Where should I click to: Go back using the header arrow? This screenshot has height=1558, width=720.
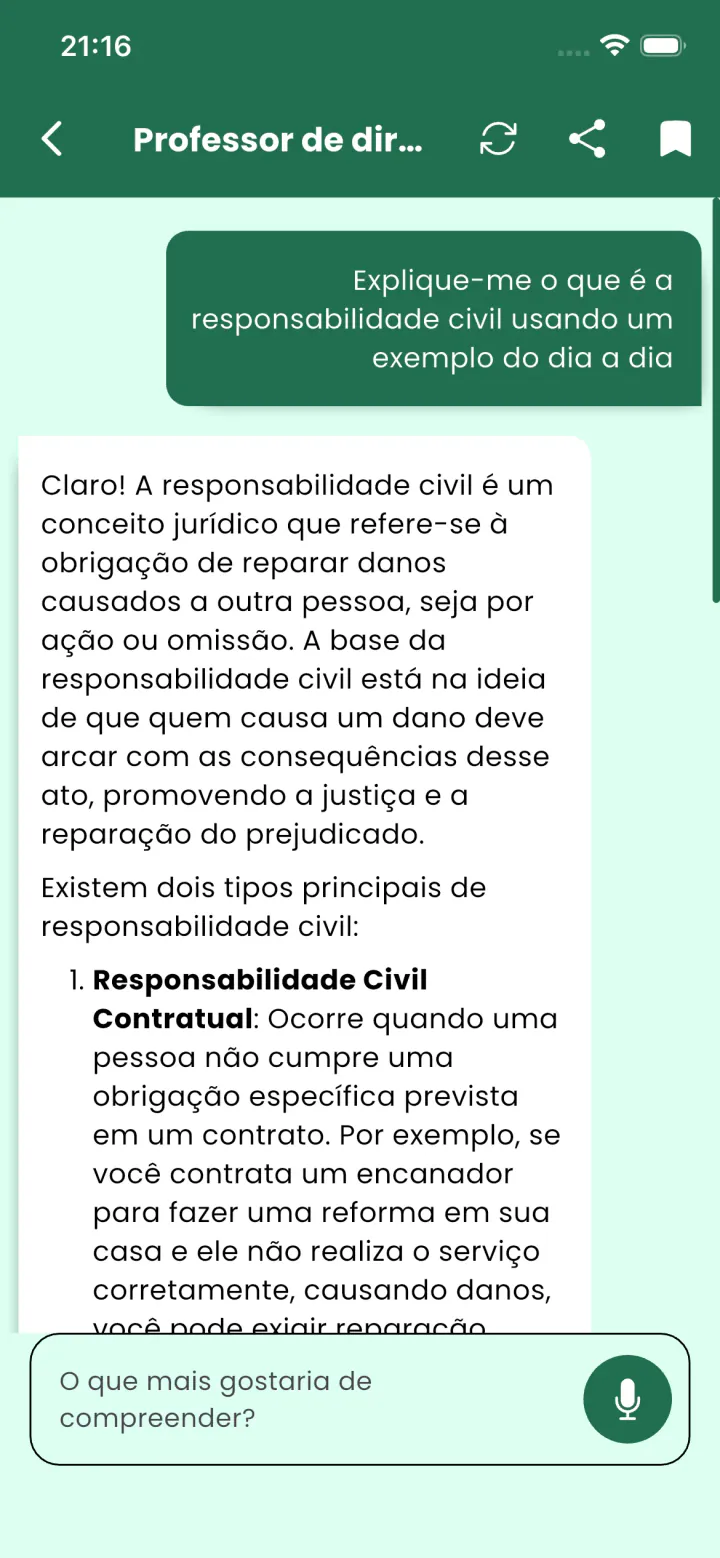click(x=52, y=139)
